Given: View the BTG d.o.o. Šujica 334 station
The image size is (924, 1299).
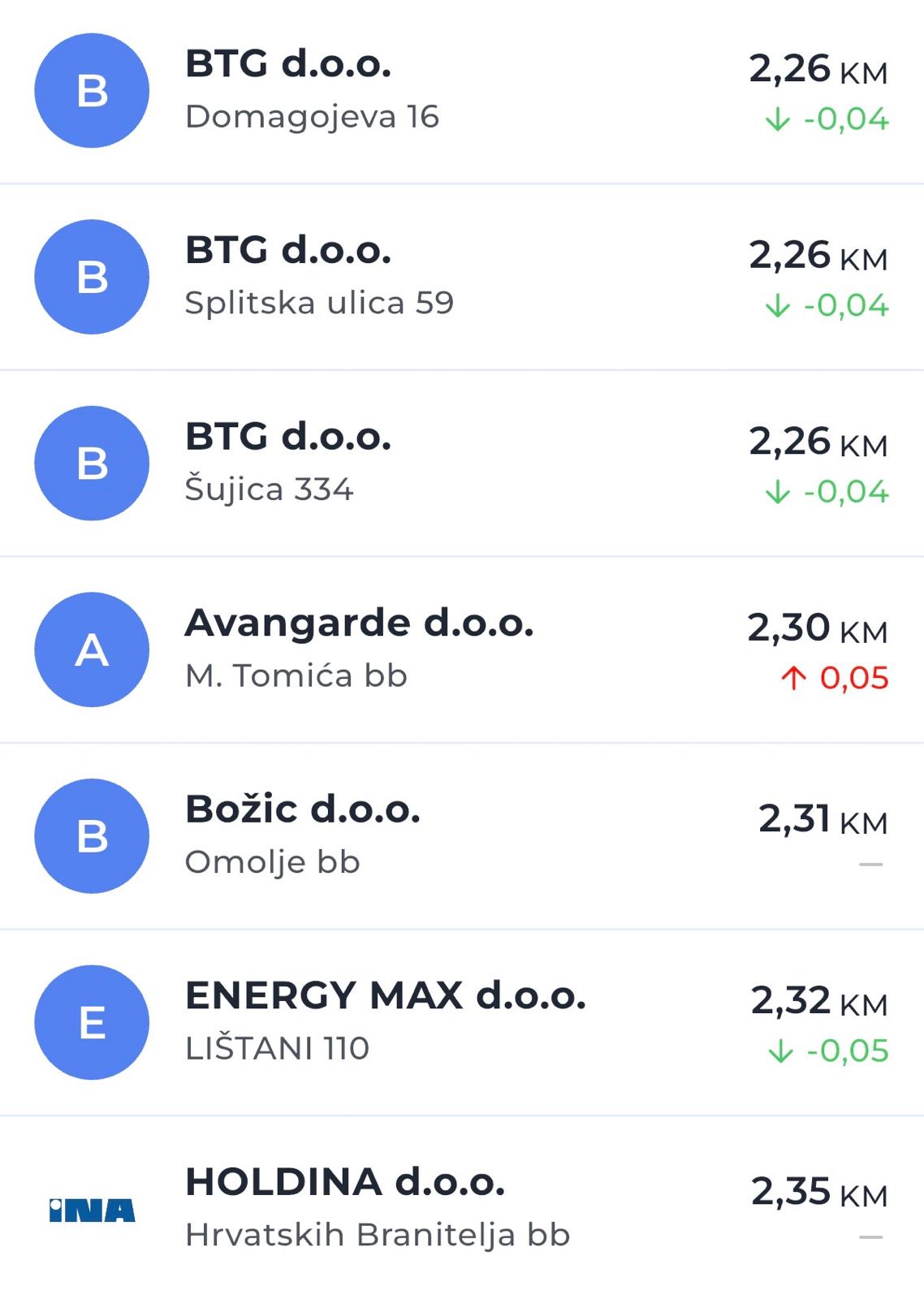Looking at the screenshot, I should tap(461, 463).
